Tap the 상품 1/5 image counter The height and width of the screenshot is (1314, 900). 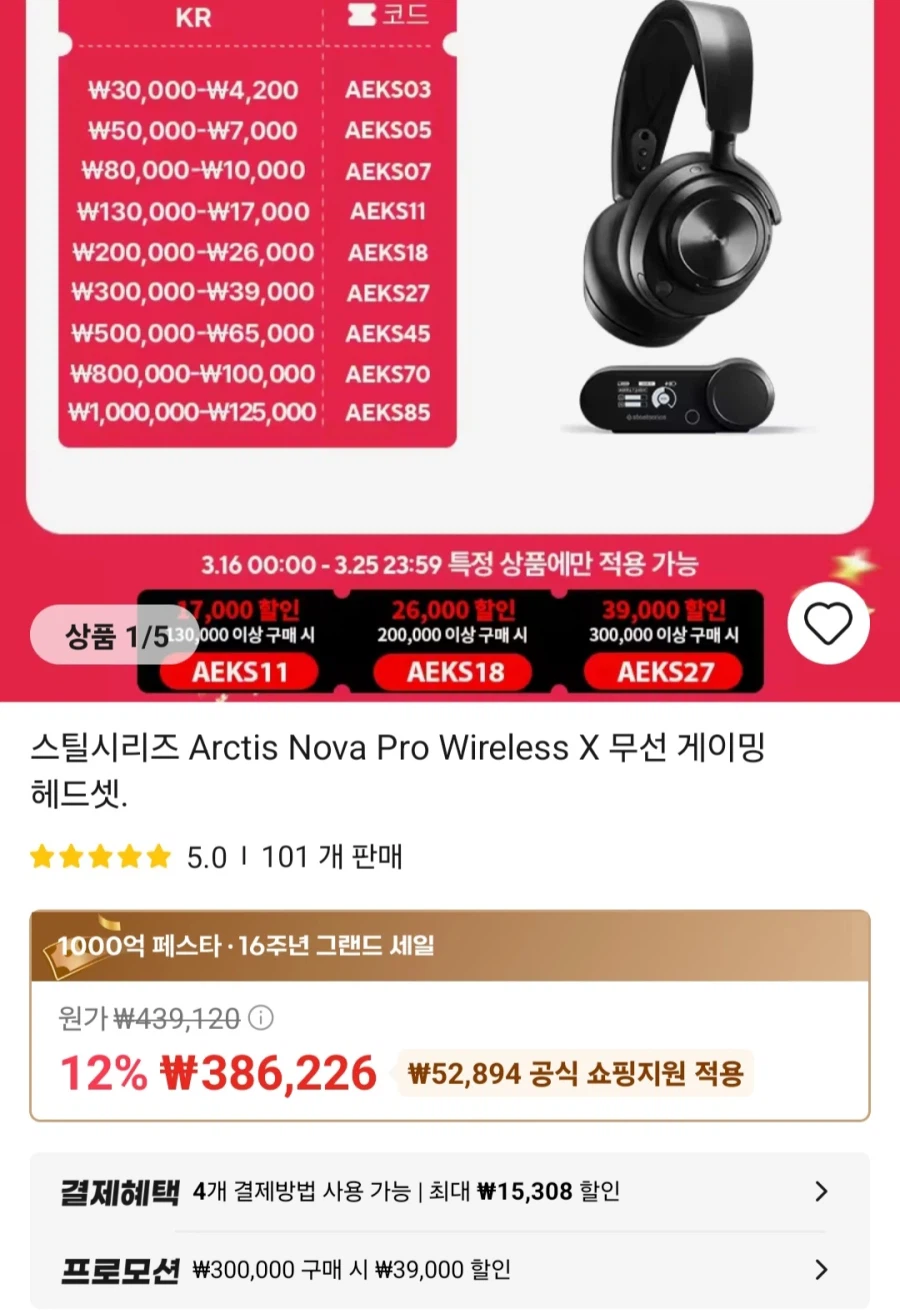pyautogui.click(x=113, y=633)
